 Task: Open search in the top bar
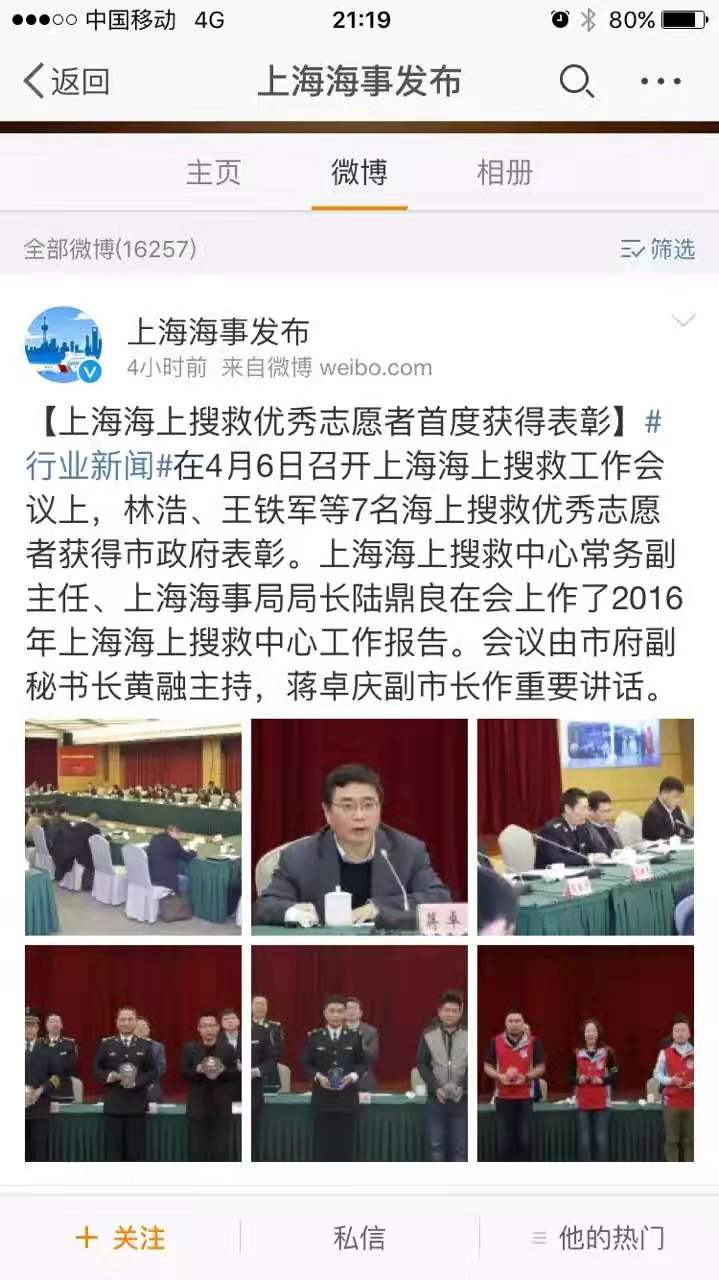[x=576, y=81]
